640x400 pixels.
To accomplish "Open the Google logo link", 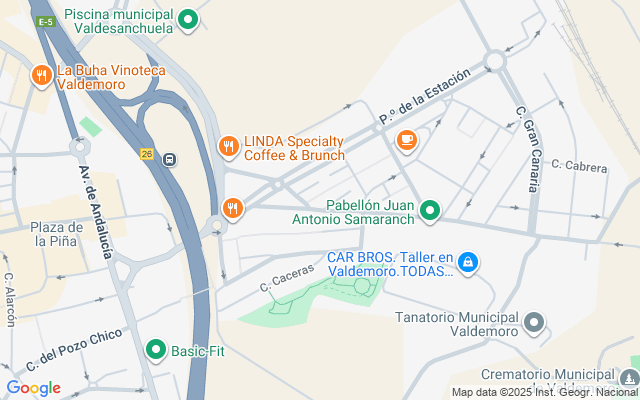I will 33,388.
